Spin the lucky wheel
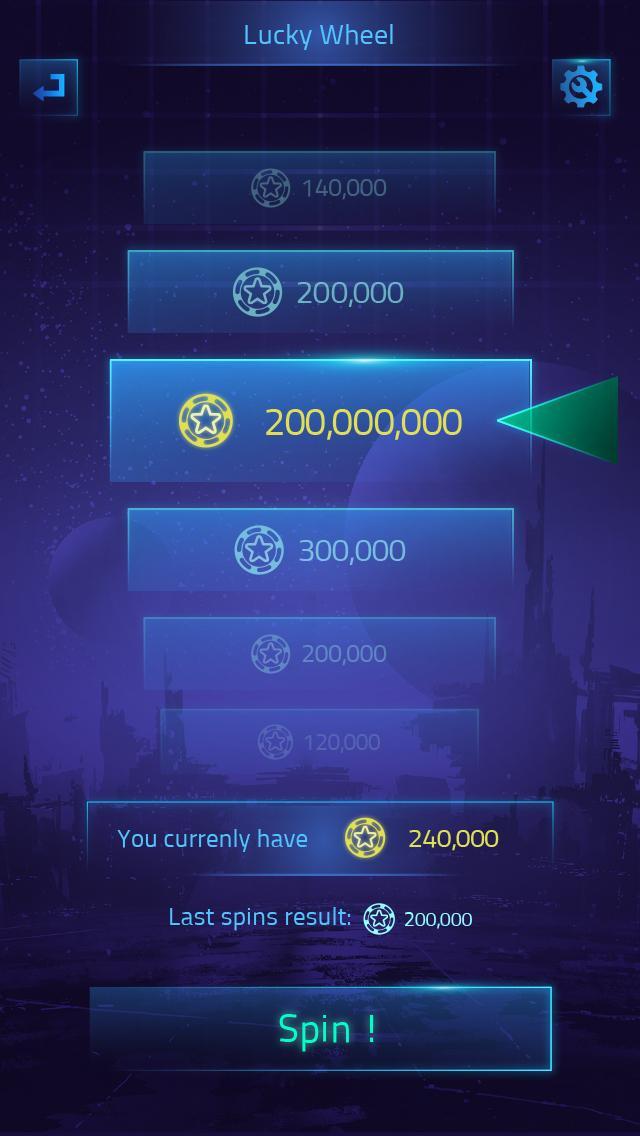Image resolution: width=640 pixels, height=1136 pixels. point(320,1028)
